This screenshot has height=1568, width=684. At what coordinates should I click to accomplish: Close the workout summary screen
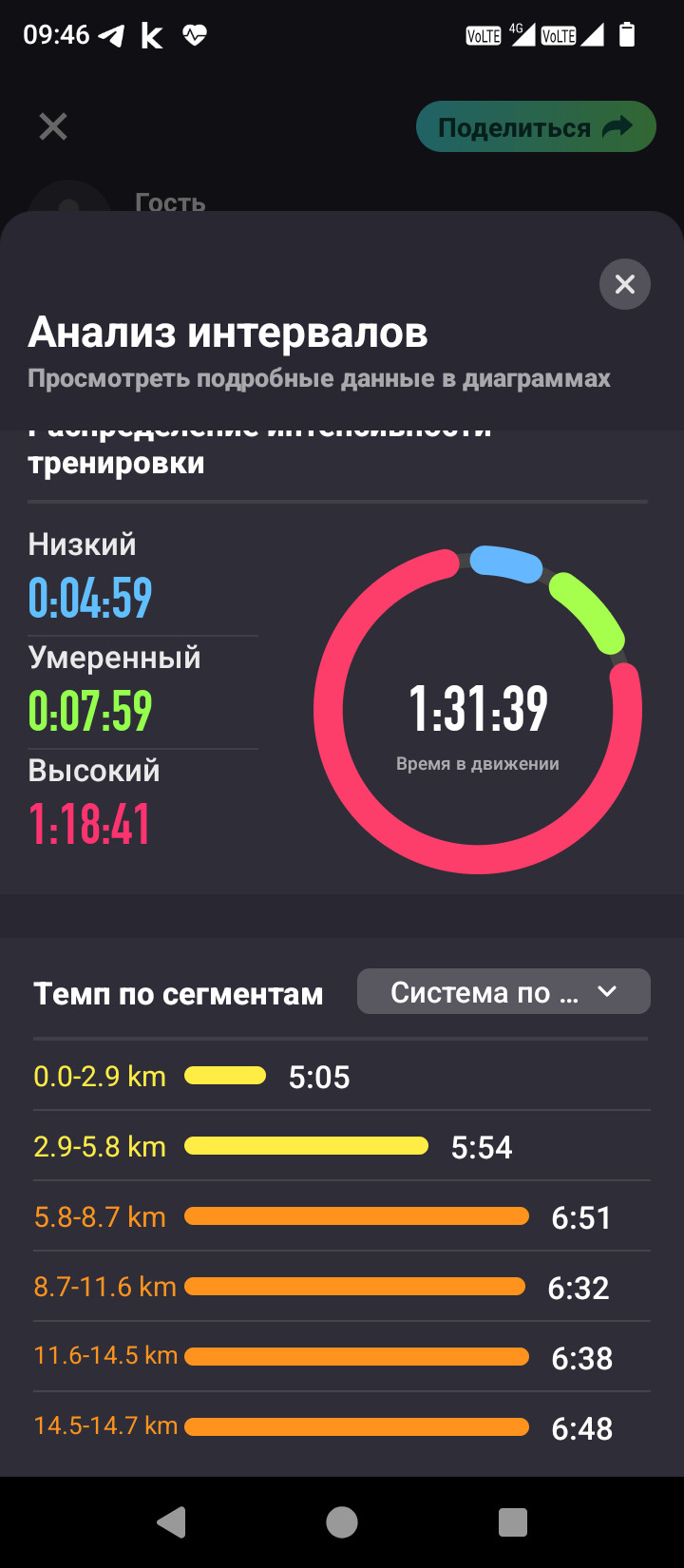(53, 126)
